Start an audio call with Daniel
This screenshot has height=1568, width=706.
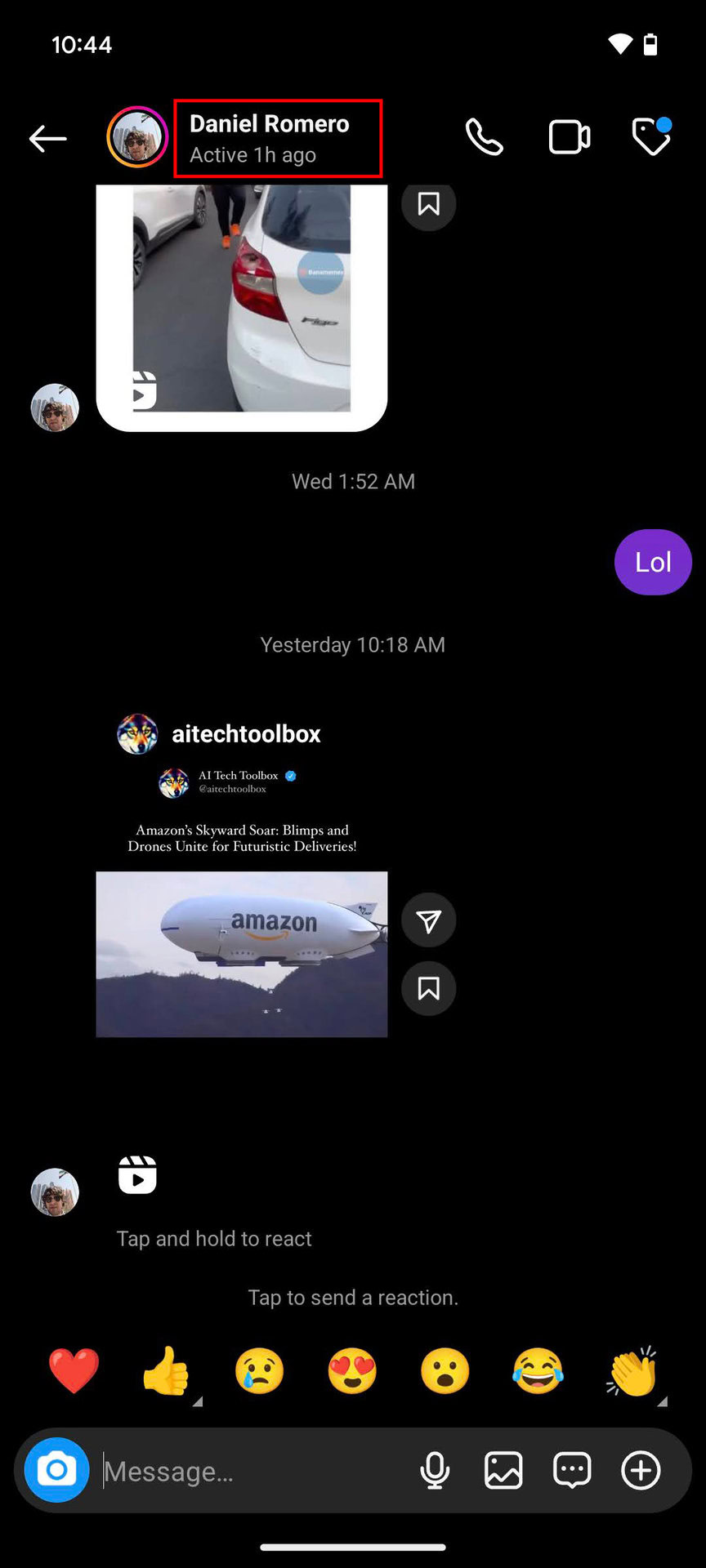[x=484, y=137]
